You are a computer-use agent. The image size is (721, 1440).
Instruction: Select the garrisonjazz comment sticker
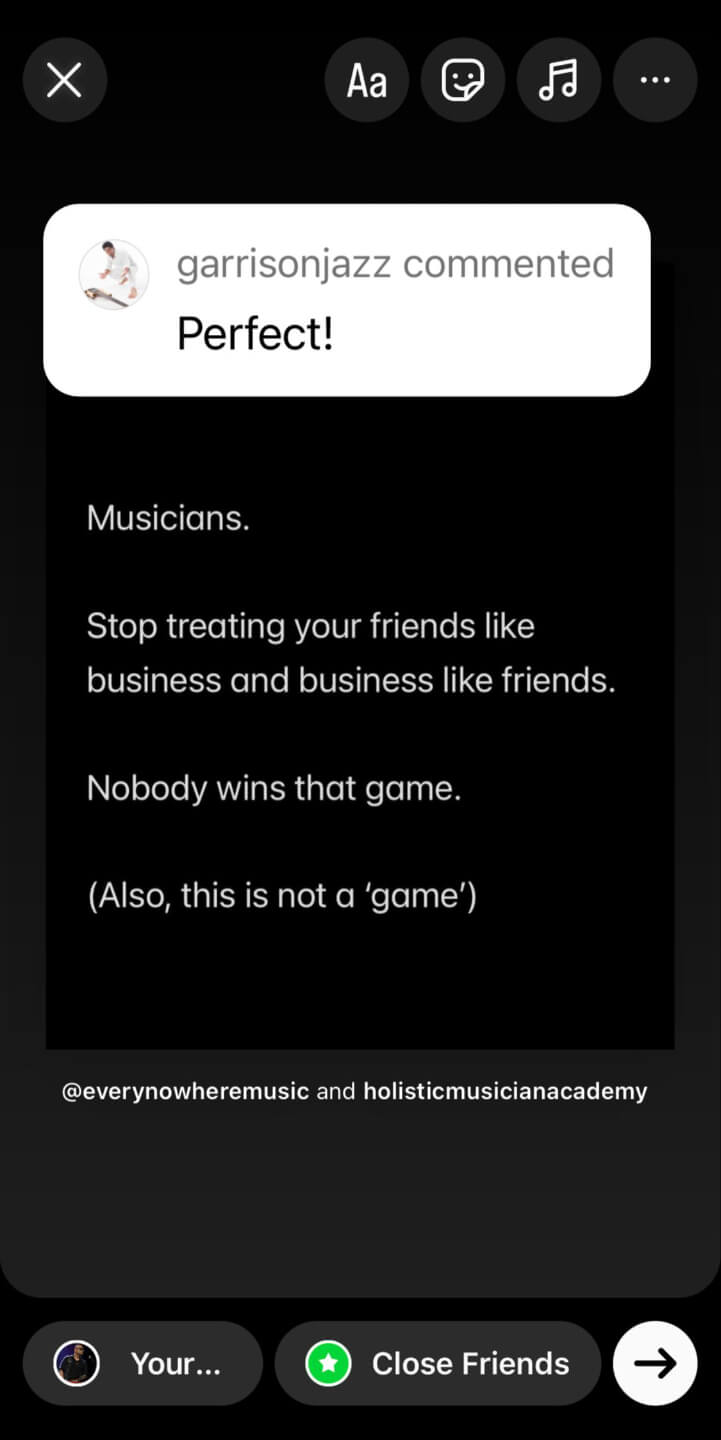pyautogui.click(x=346, y=300)
